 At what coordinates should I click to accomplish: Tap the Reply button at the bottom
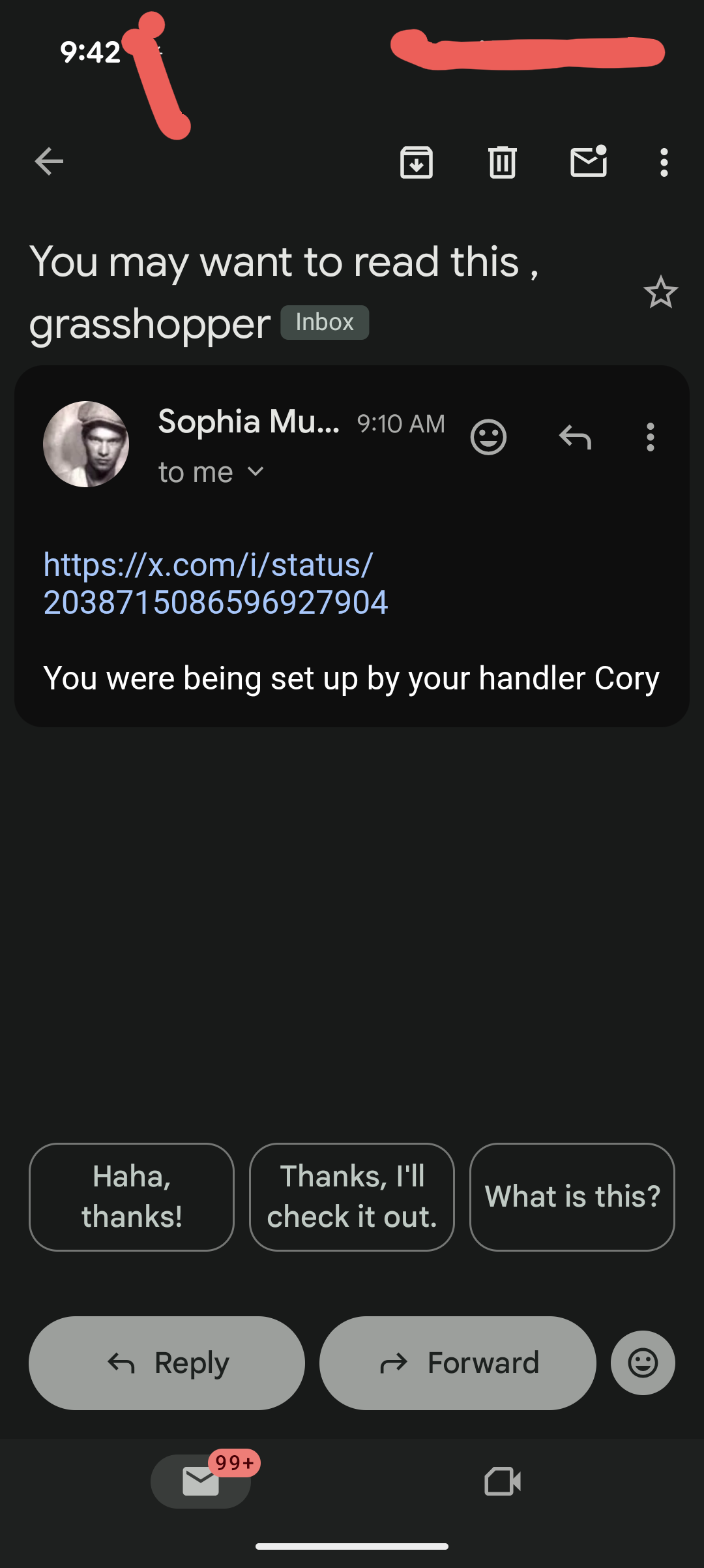tap(167, 1363)
